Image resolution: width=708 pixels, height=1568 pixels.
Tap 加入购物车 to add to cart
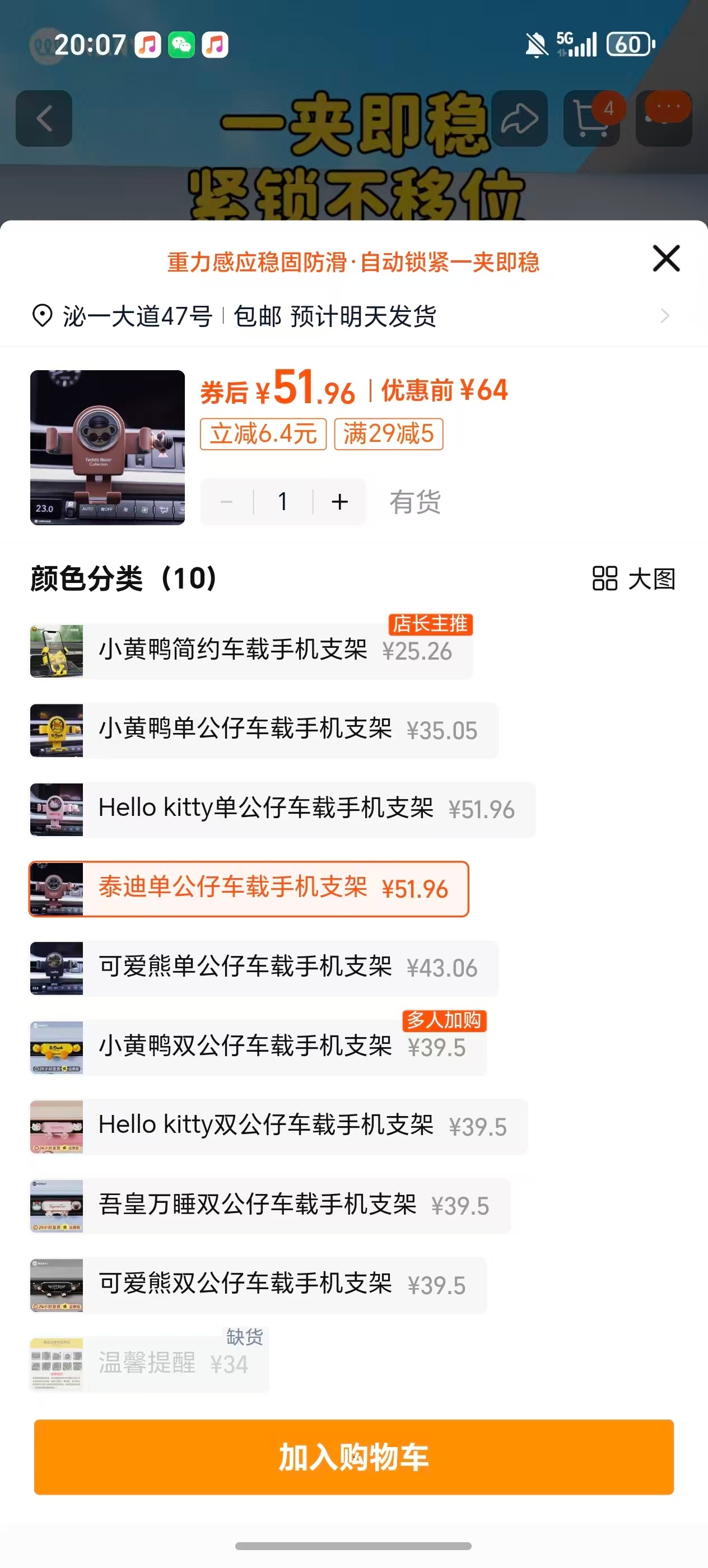tap(353, 1457)
